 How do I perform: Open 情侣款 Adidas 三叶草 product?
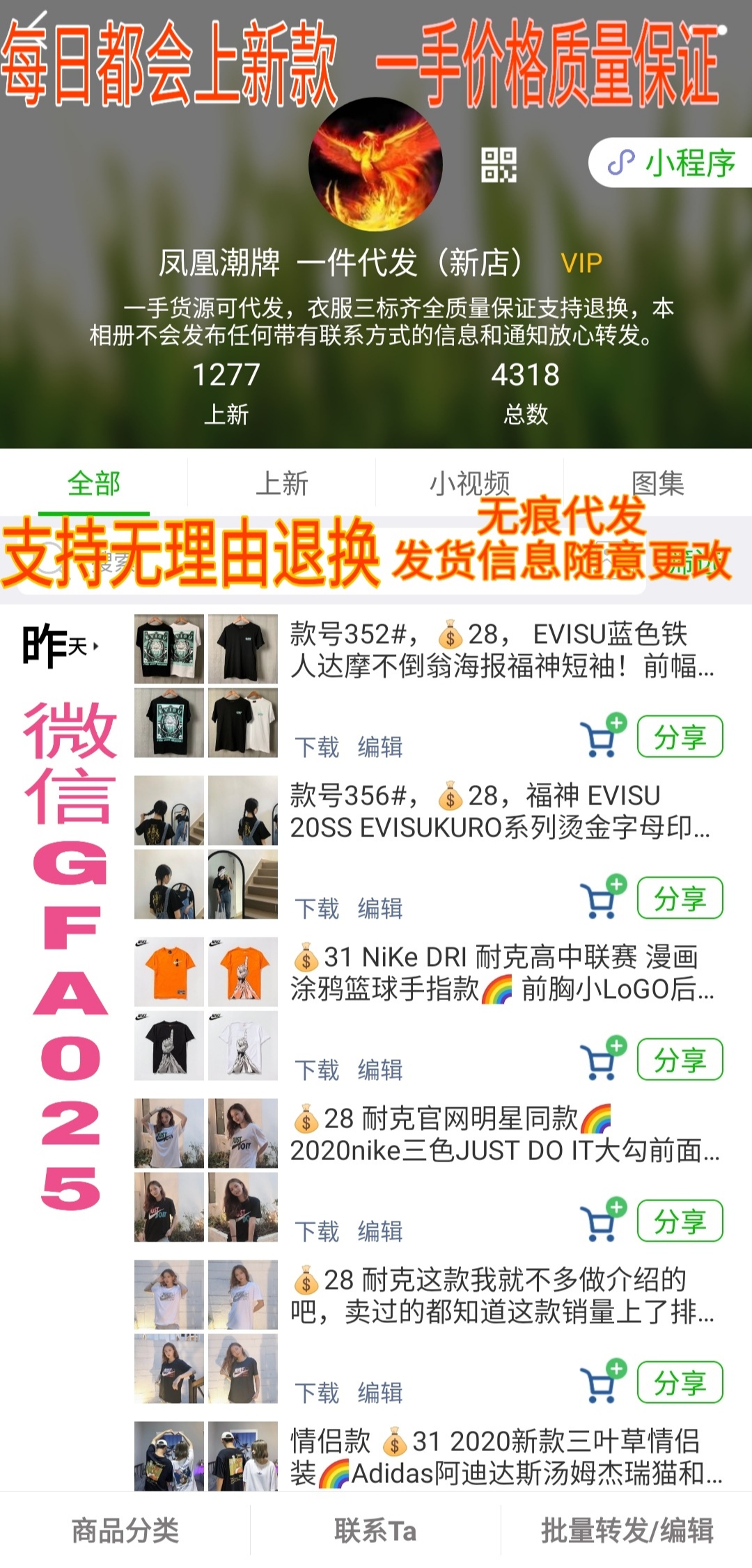click(x=505, y=1457)
